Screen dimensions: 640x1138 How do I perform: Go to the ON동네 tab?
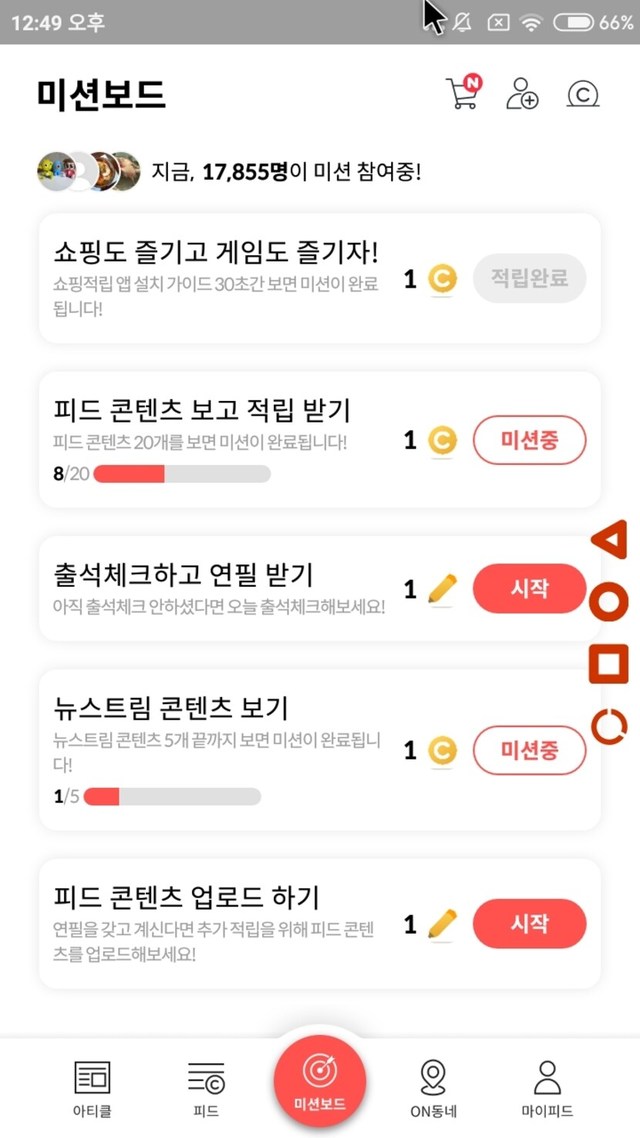(x=432, y=1088)
